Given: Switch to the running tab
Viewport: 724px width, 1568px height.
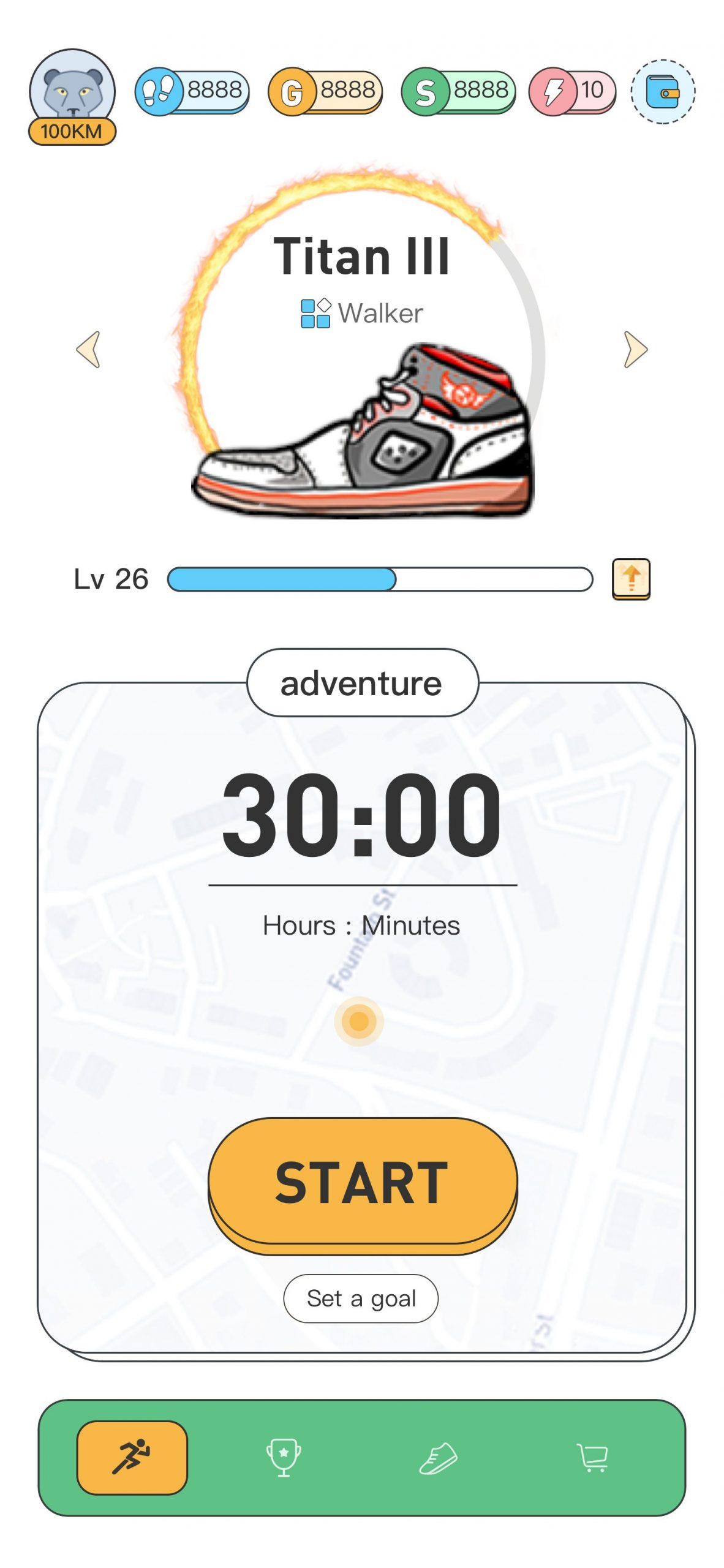Looking at the screenshot, I should pos(132,1457).
